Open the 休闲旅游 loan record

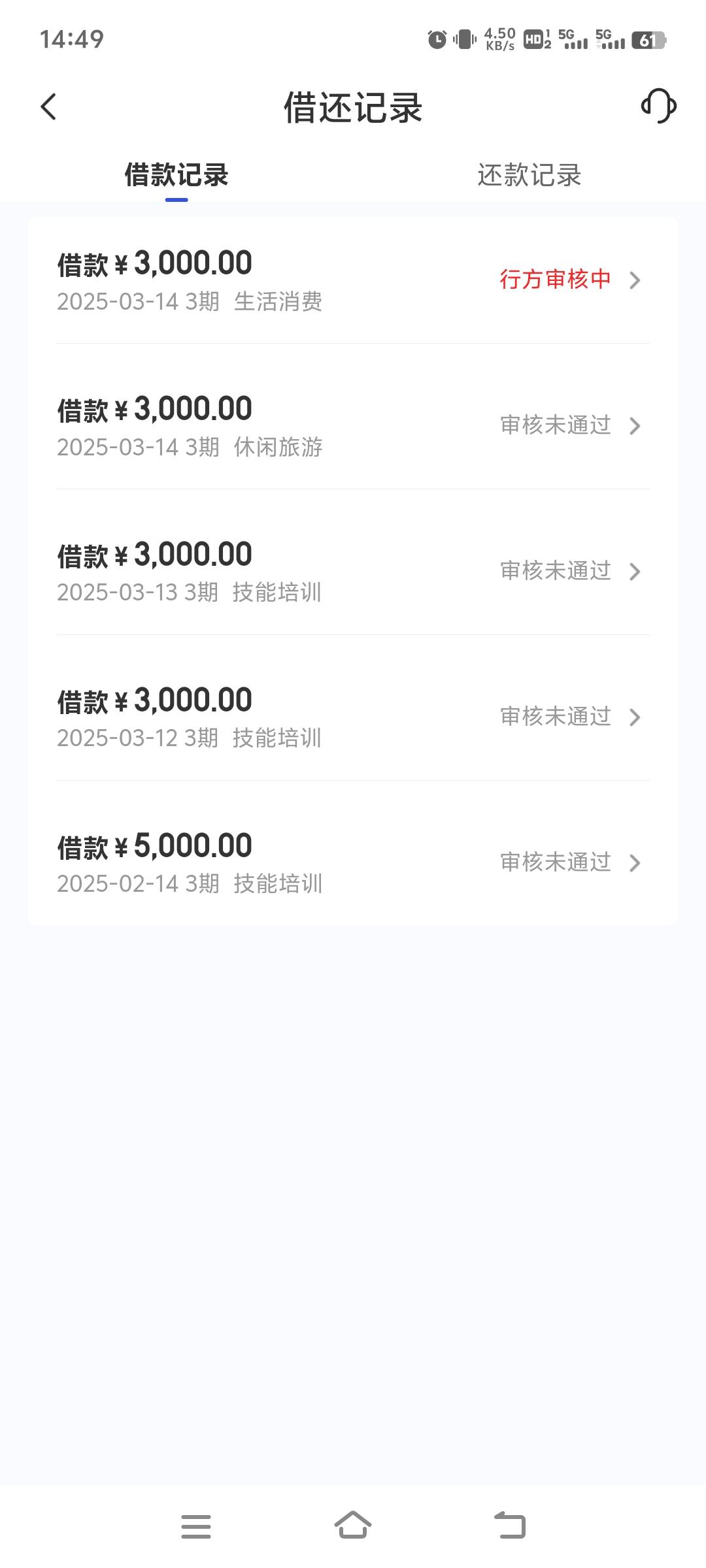click(x=353, y=426)
